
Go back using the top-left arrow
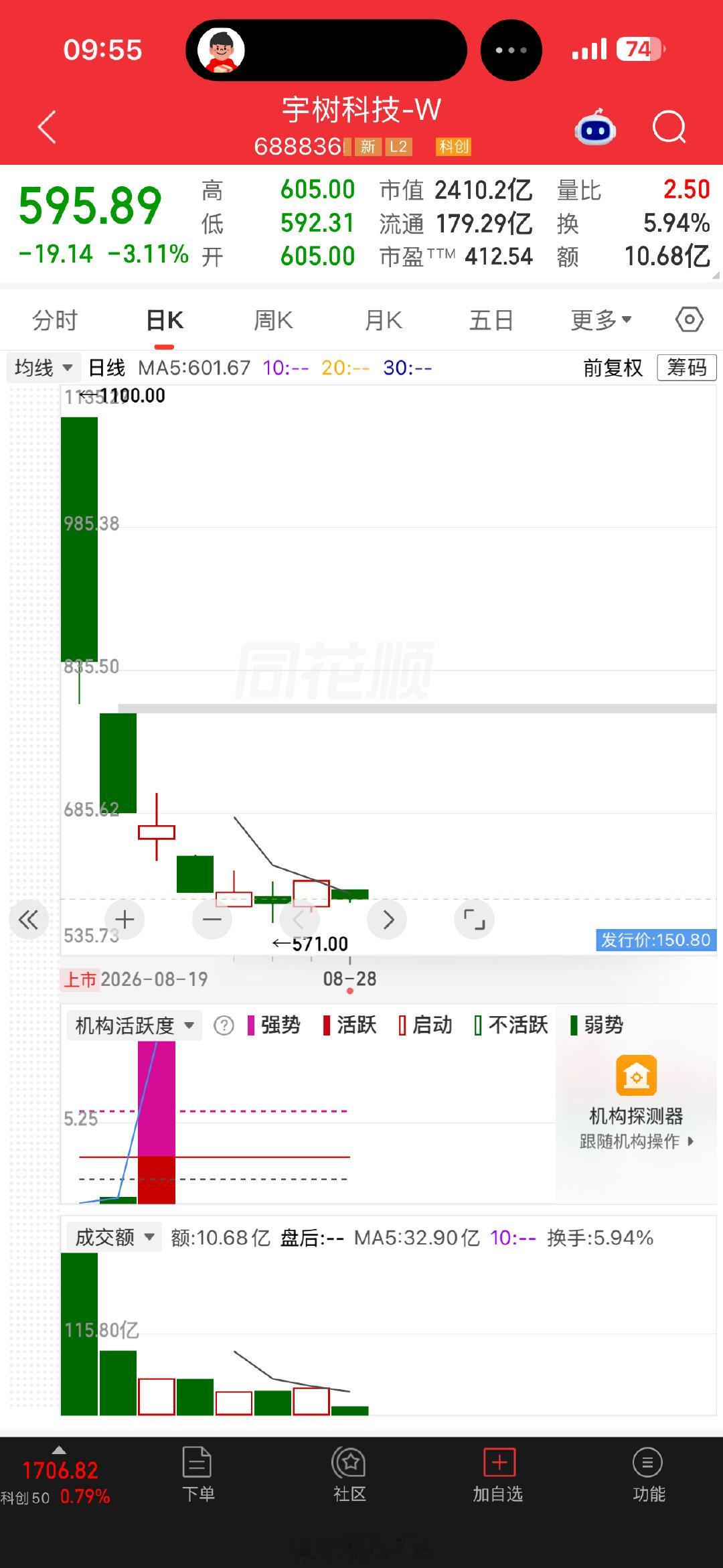(47, 127)
